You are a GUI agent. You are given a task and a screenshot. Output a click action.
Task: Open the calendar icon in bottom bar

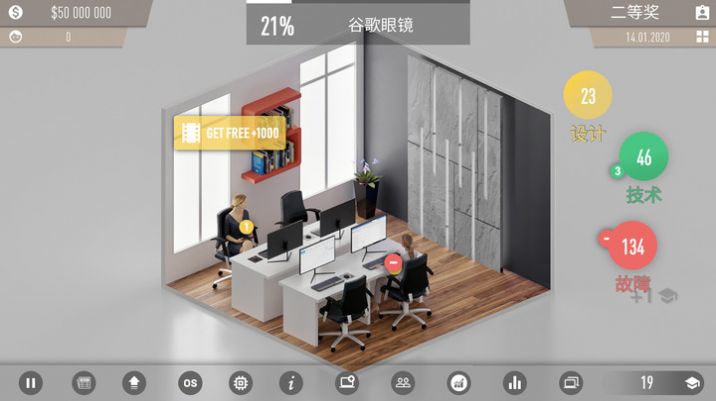(x=84, y=382)
